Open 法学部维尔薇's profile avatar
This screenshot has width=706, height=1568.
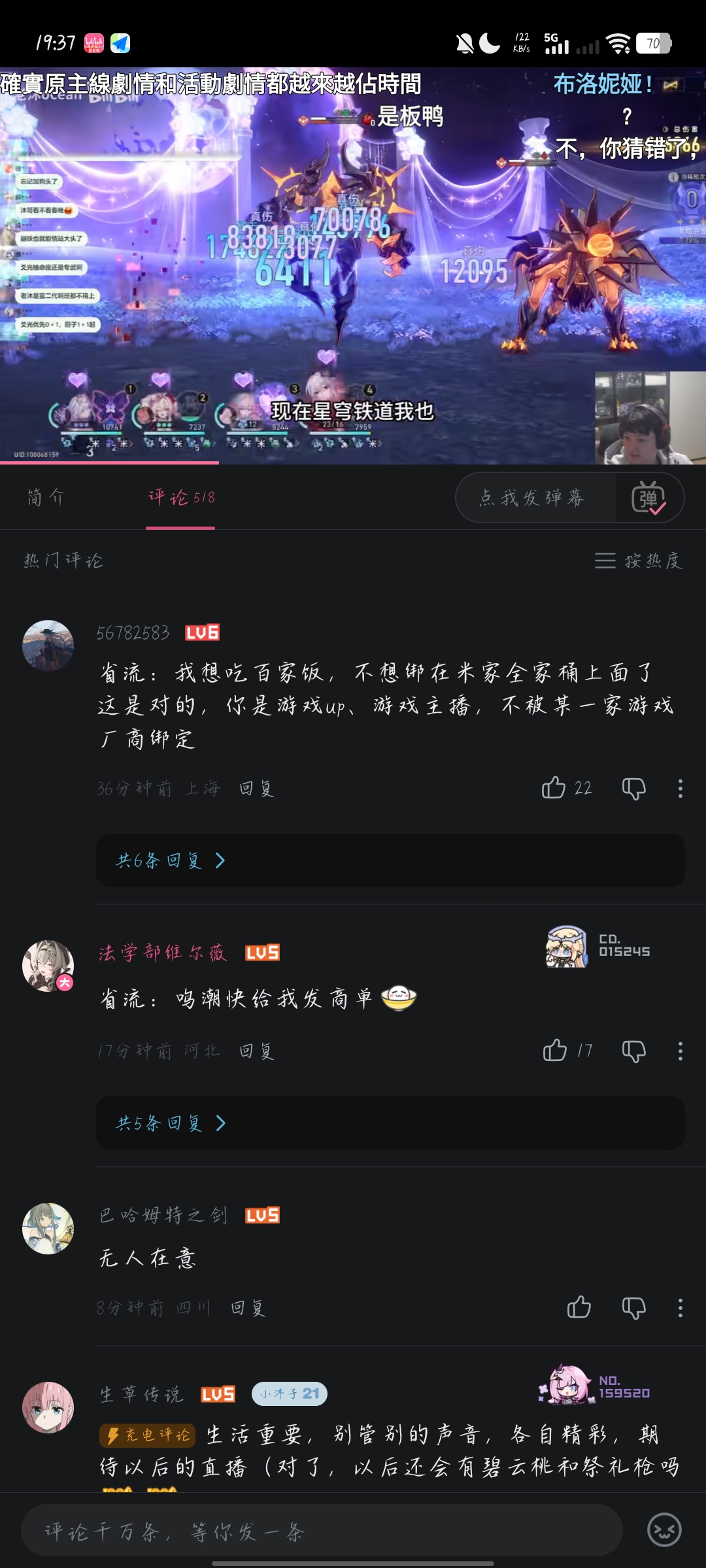point(48,966)
